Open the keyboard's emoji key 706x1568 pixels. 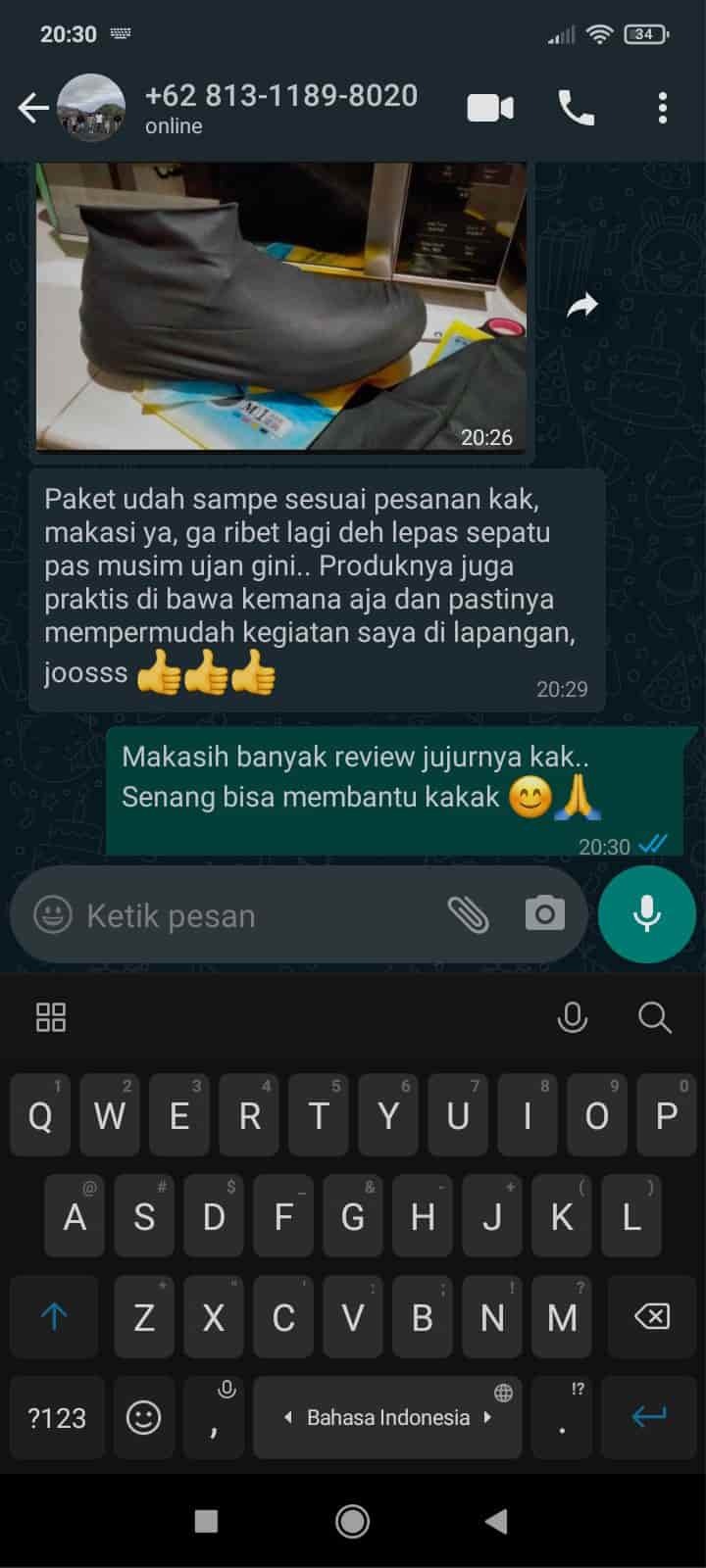coord(143,1417)
